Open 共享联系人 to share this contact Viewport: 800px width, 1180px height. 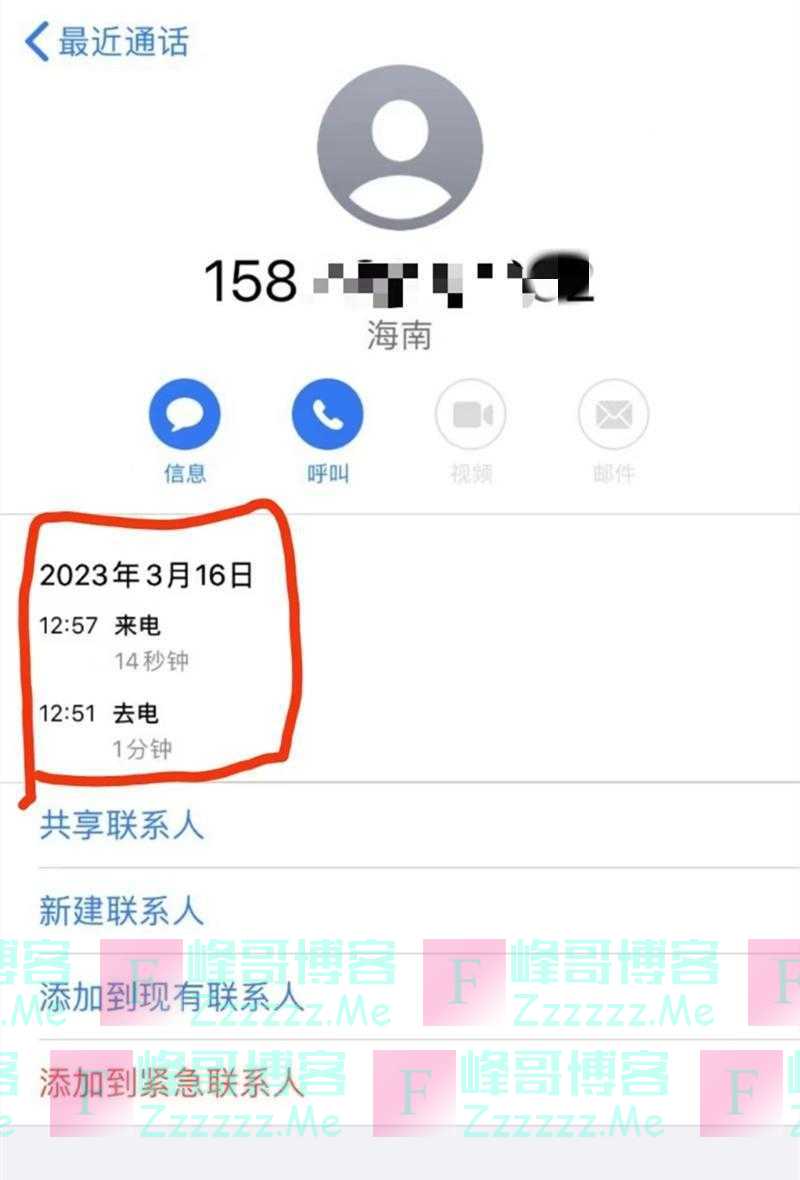point(120,828)
